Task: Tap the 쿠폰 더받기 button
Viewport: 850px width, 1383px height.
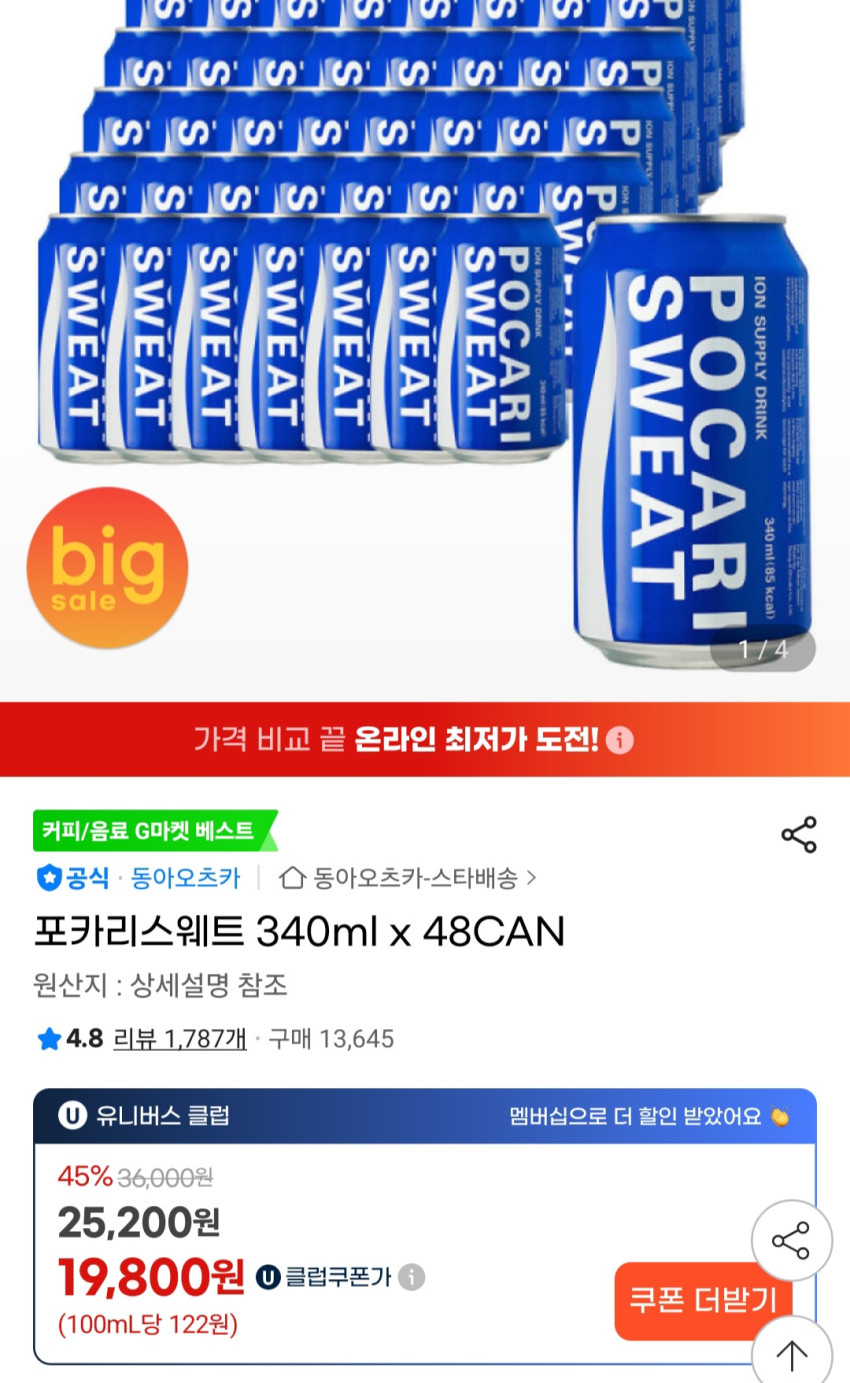Action: 703,1300
